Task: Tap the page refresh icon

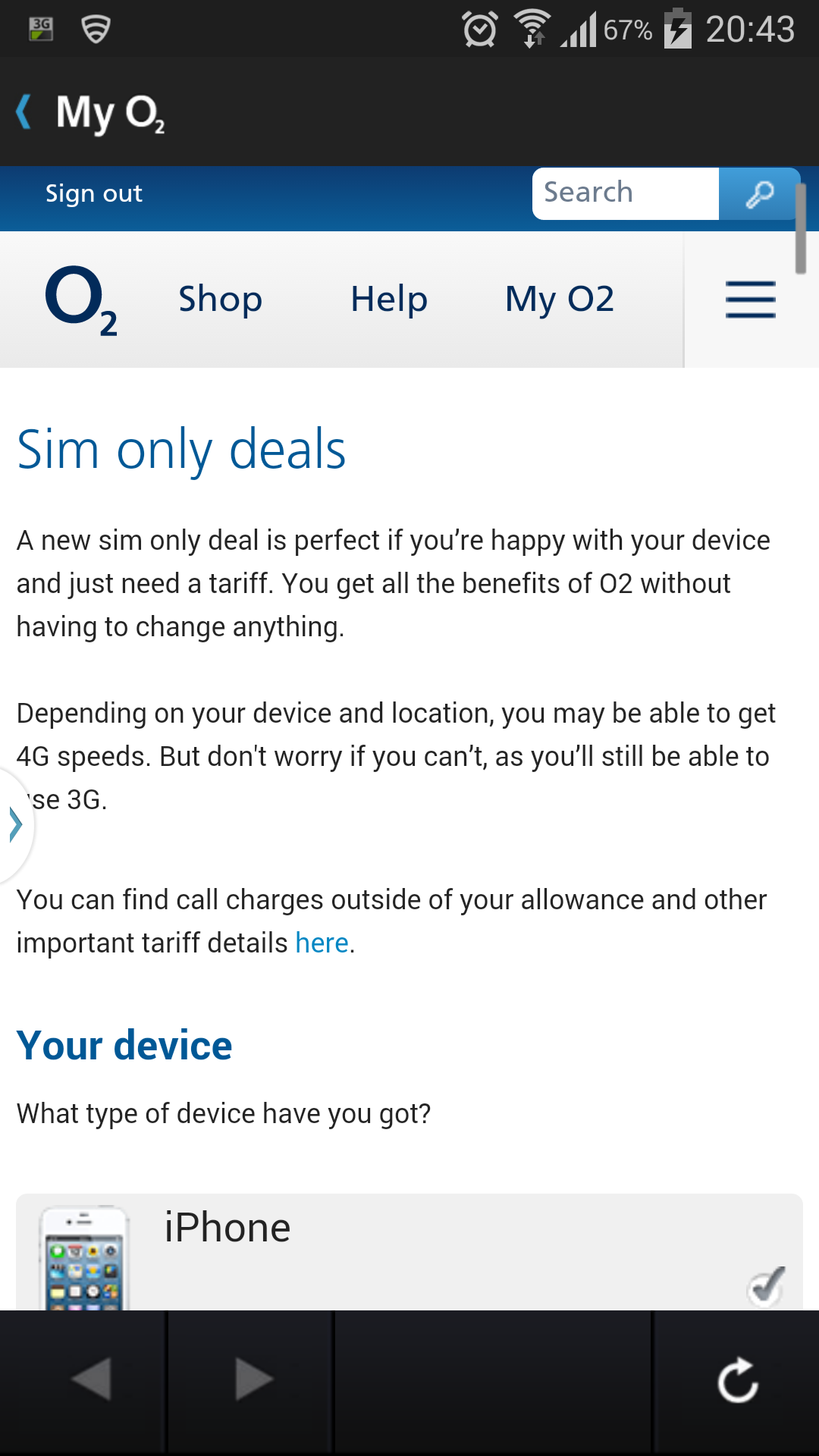Action: coord(736,1380)
